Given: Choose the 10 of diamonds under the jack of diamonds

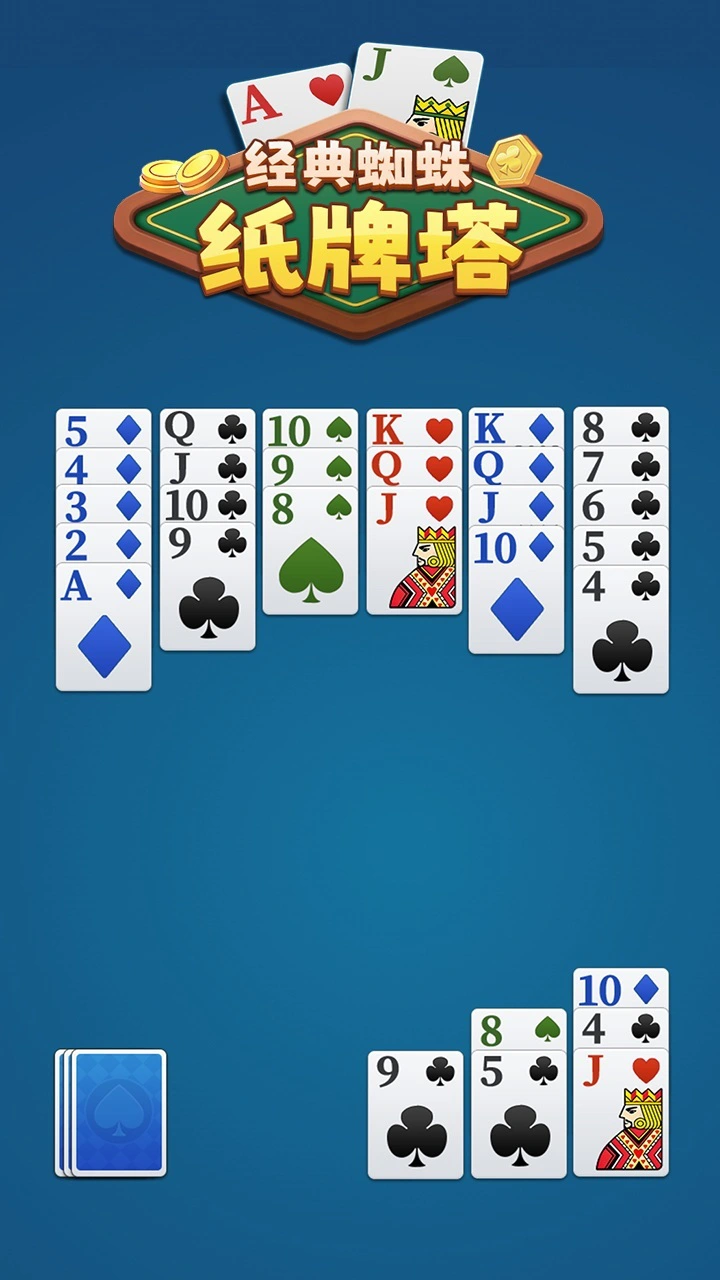Looking at the screenshot, I should 516,590.
